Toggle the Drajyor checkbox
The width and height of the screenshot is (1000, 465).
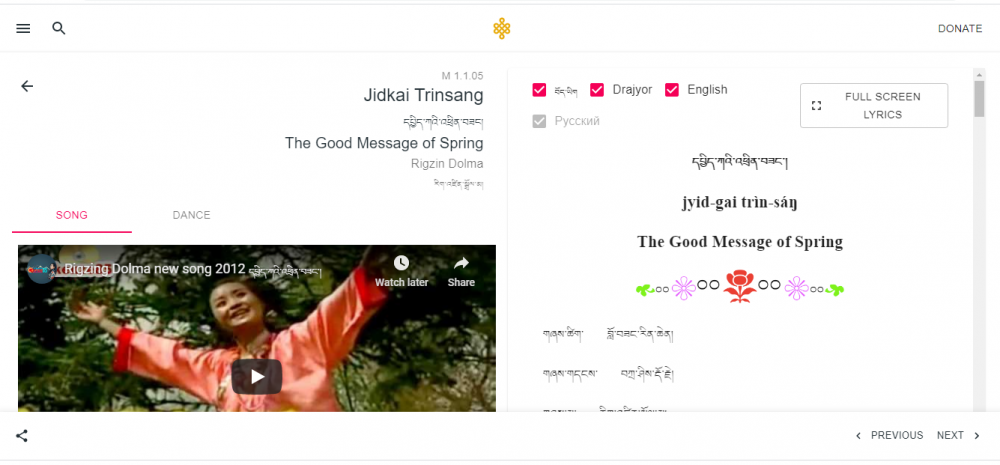[x=598, y=90]
